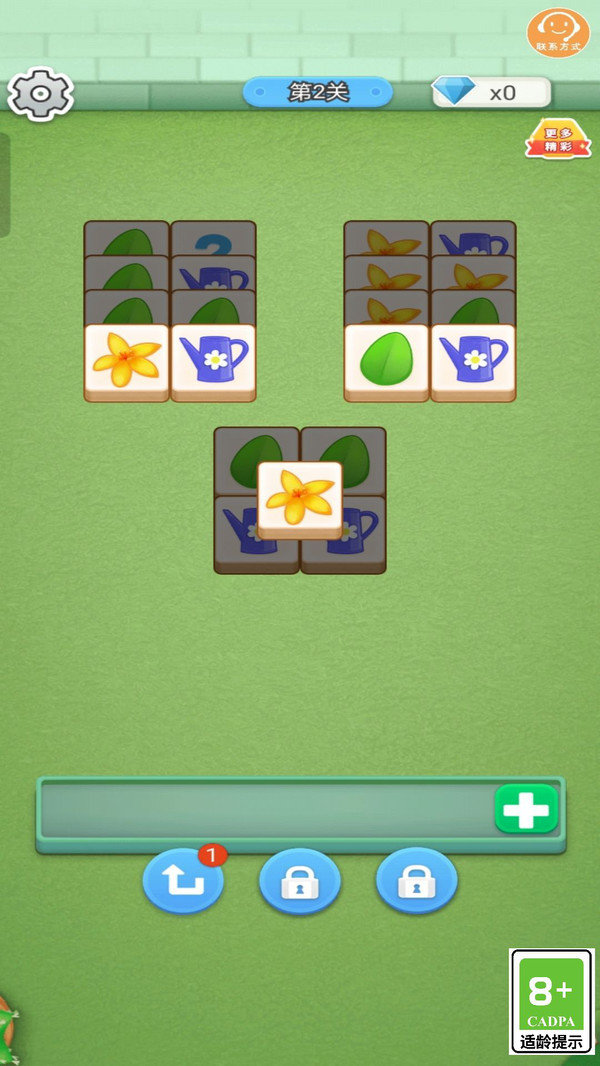Tap the last locked power-up button
The height and width of the screenshot is (1066, 600).
(x=416, y=882)
